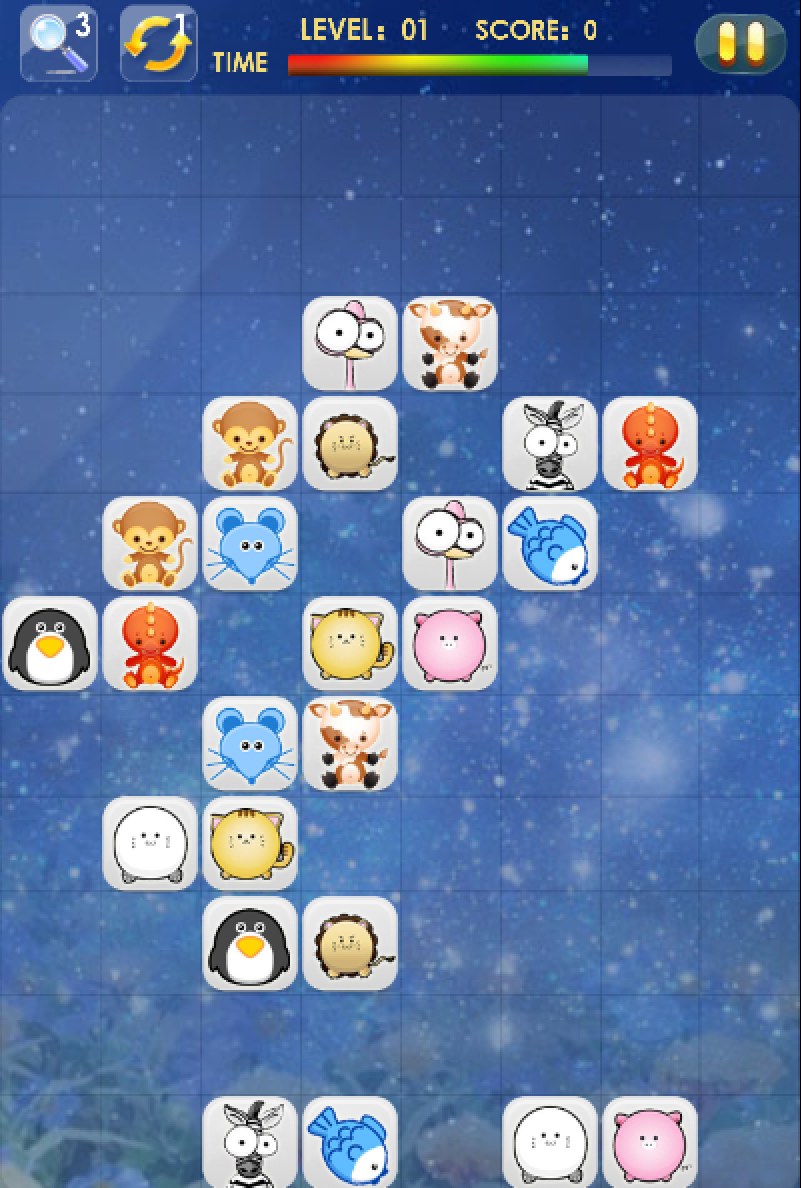Select the blue mouse tile next to the cow
Viewport: 801px width, 1188px height.
click(249, 743)
